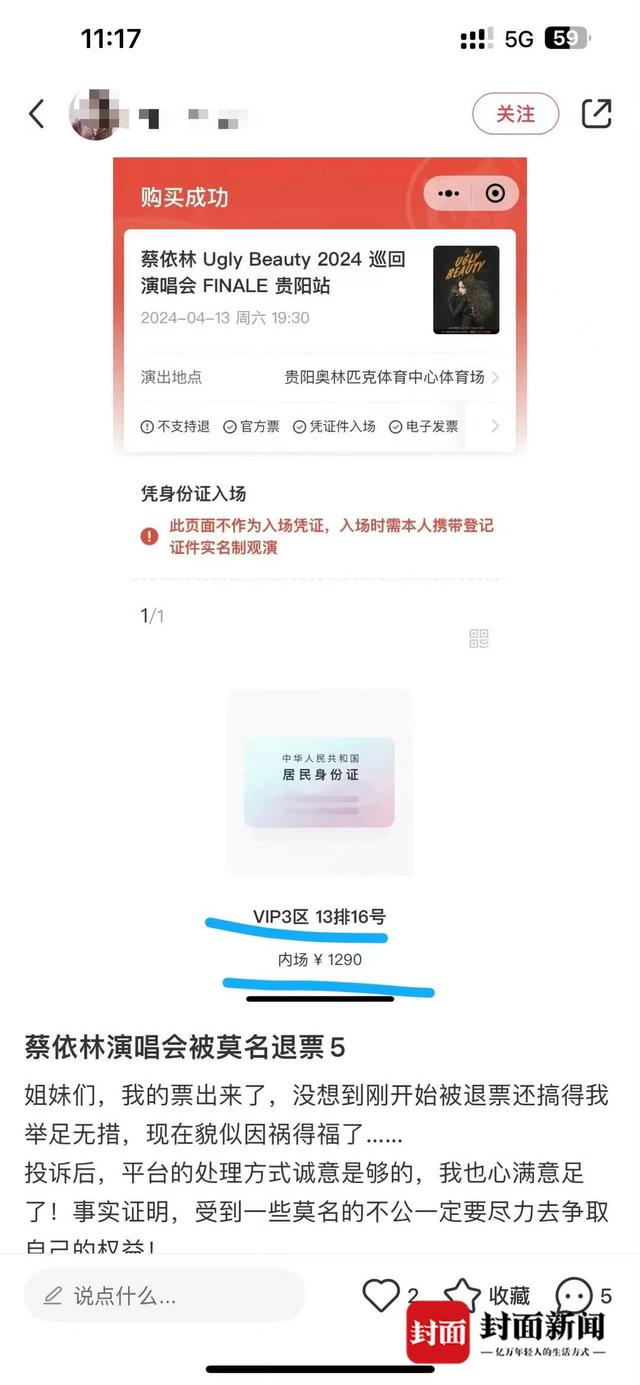640x1385 pixels.
Task: Share this post via share icon
Action: click(596, 114)
